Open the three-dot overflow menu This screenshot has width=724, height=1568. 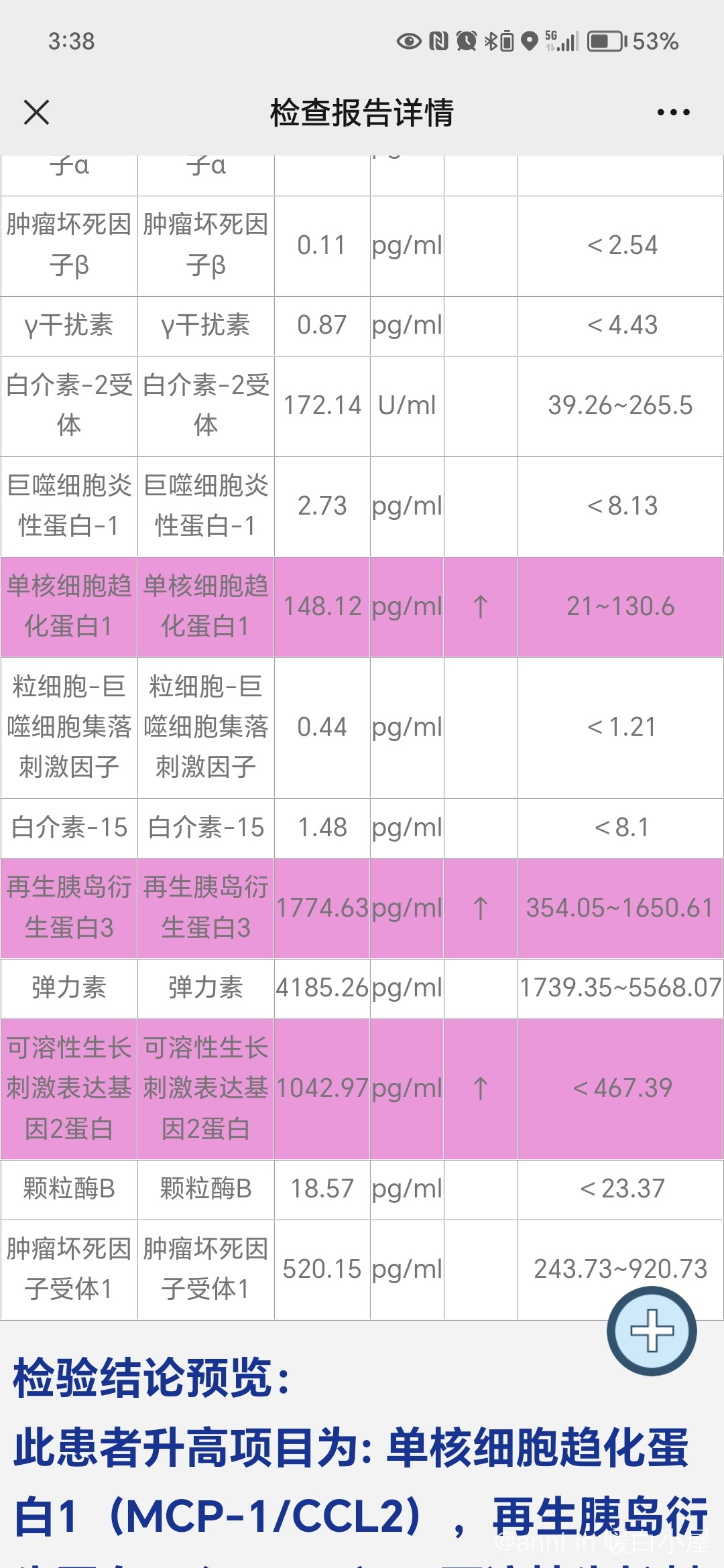[x=673, y=113]
